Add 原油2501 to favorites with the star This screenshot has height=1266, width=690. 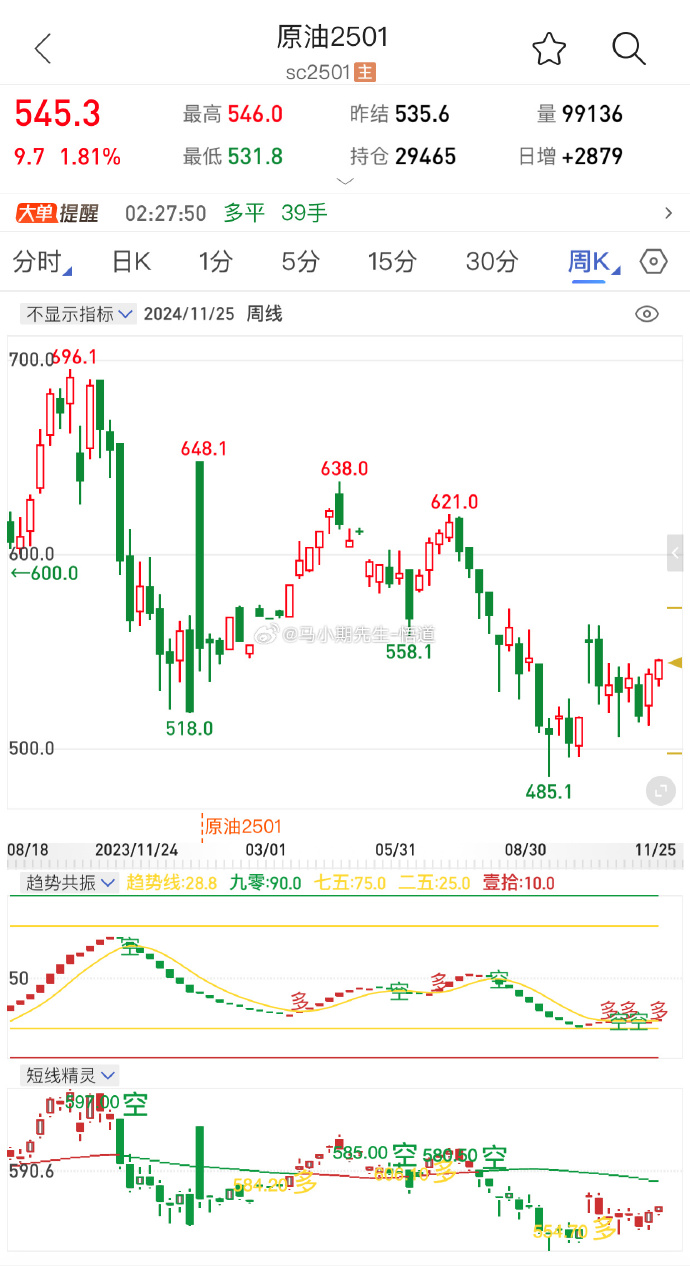pyautogui.click(x=549, y=48)
